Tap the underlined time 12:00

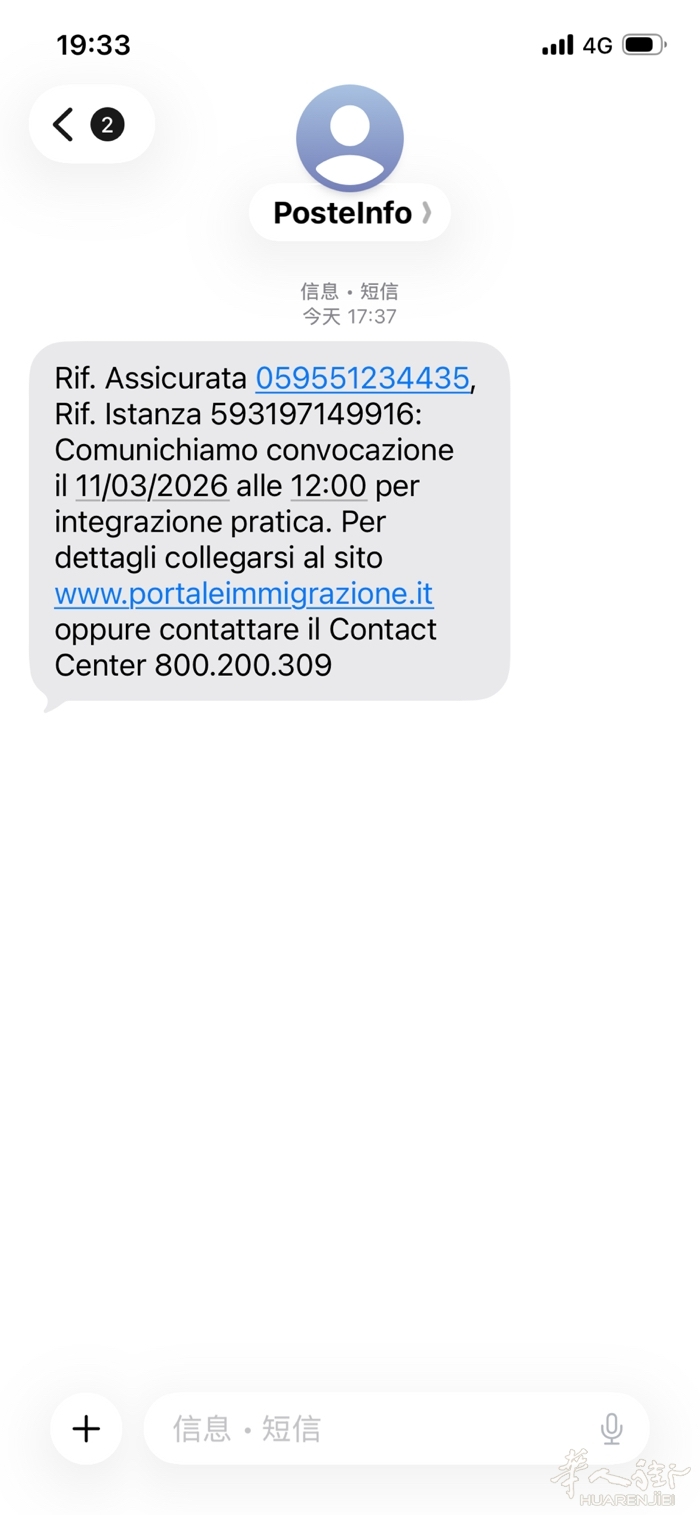(328, 486)
